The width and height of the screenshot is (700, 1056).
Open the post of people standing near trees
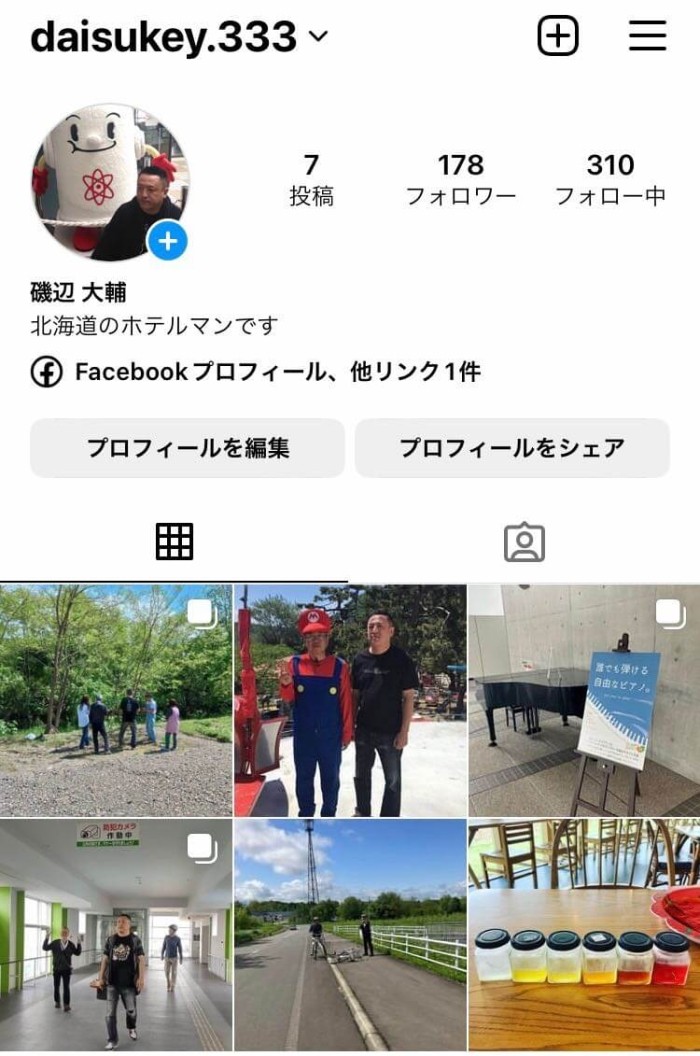click(x=116, y=700)
